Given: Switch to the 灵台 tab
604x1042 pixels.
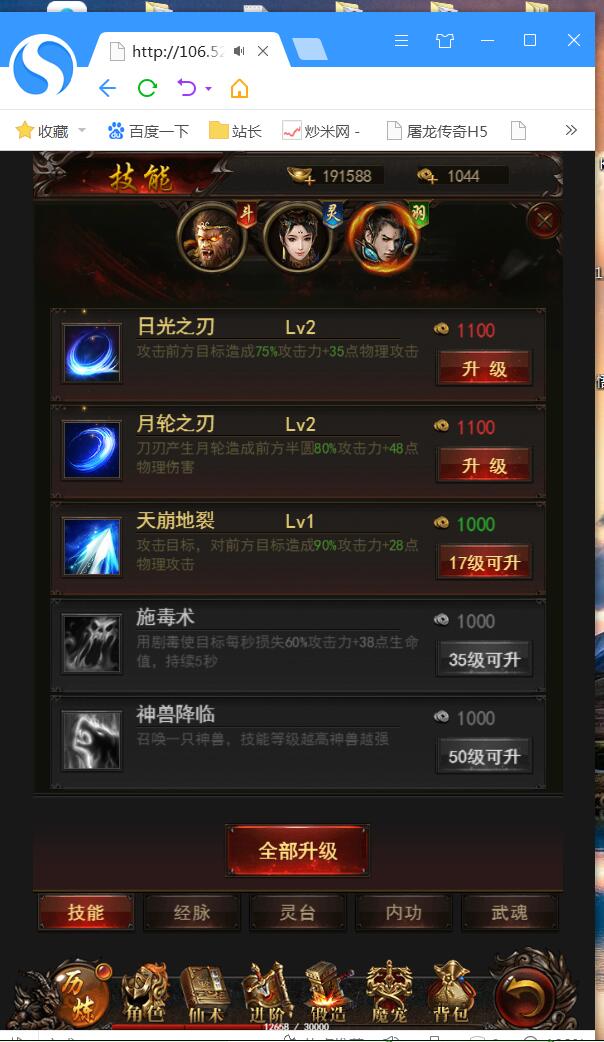Looking at the screenshot, I should pyautogui.click(x=298, y=913).
